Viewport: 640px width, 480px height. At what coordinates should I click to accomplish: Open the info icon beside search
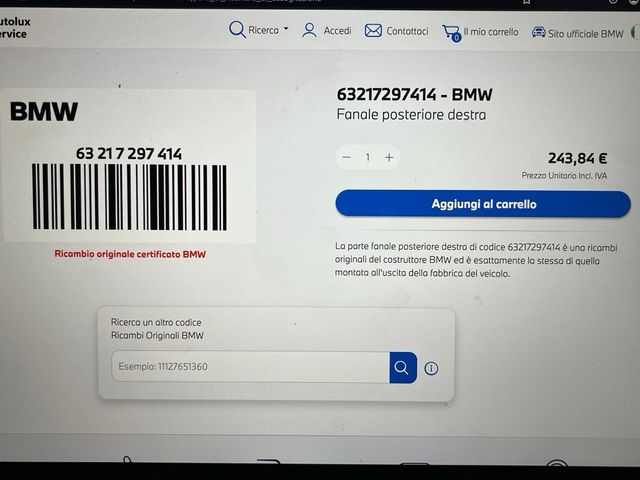coord(431,368)
